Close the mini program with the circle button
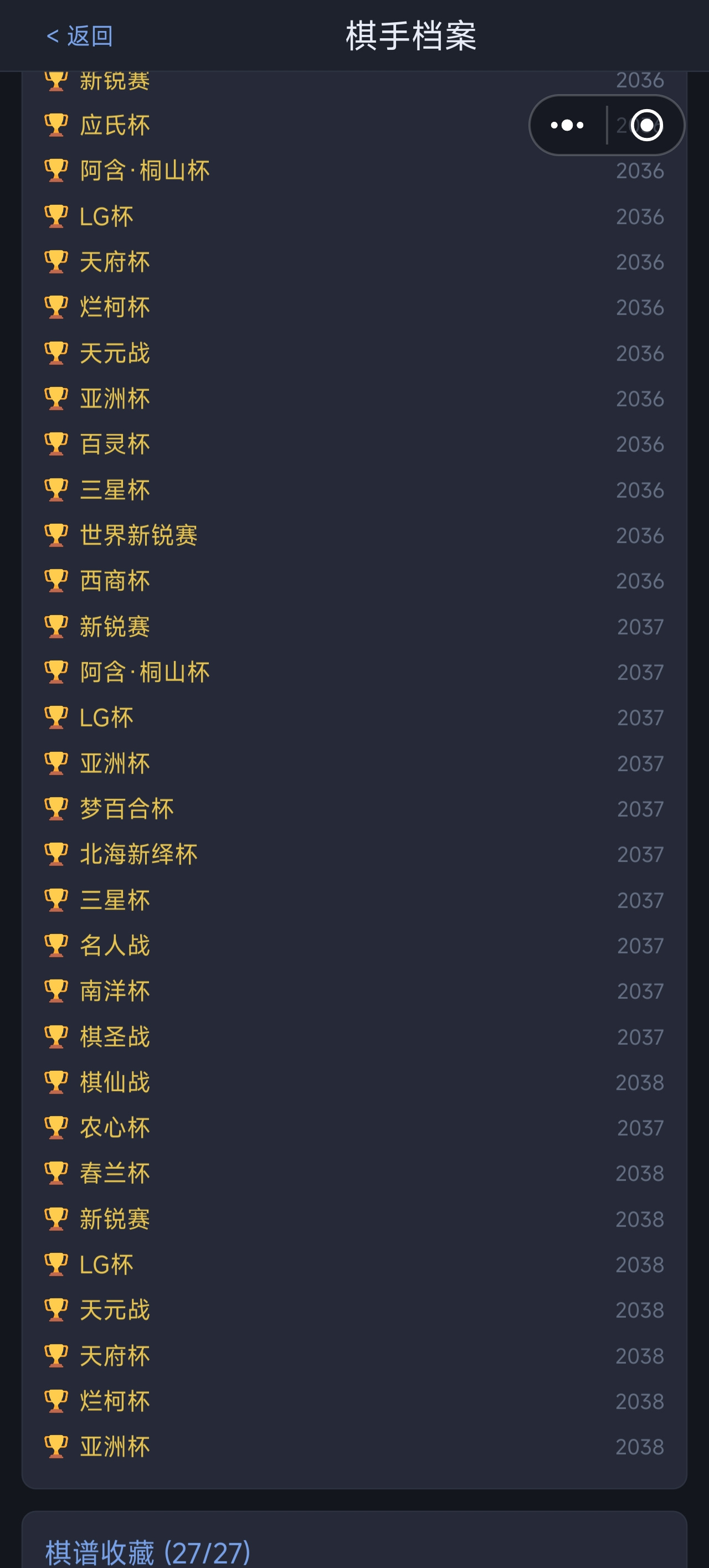709x1568 pixels. click(x=646, y=125)
